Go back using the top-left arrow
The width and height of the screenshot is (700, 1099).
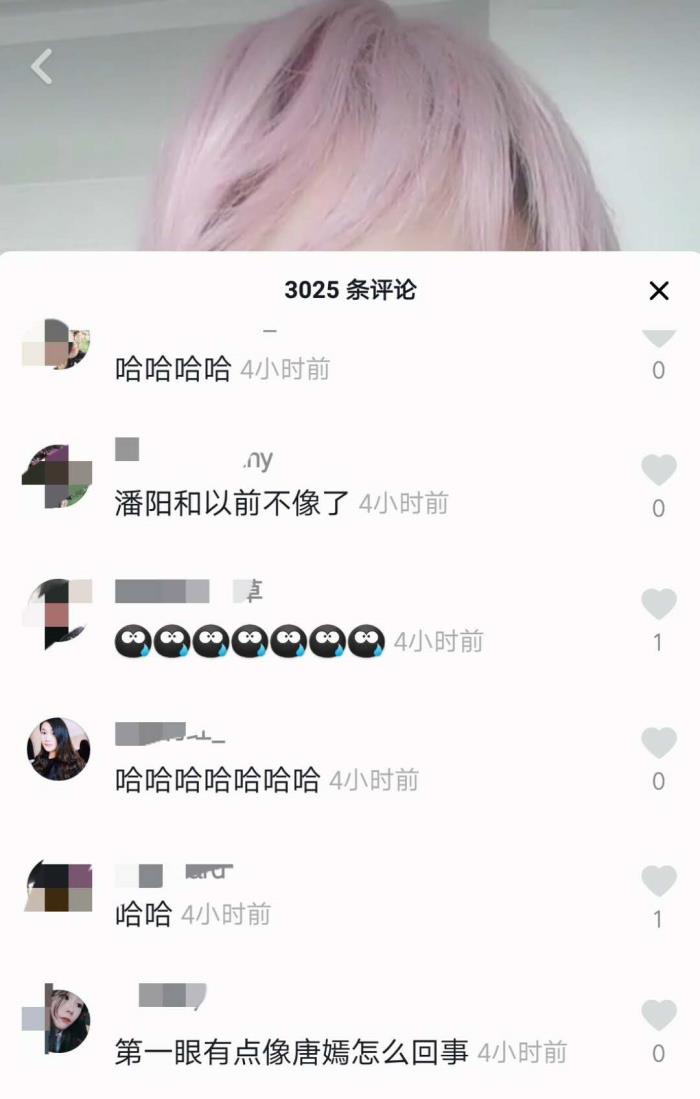[x=42, y=67]
